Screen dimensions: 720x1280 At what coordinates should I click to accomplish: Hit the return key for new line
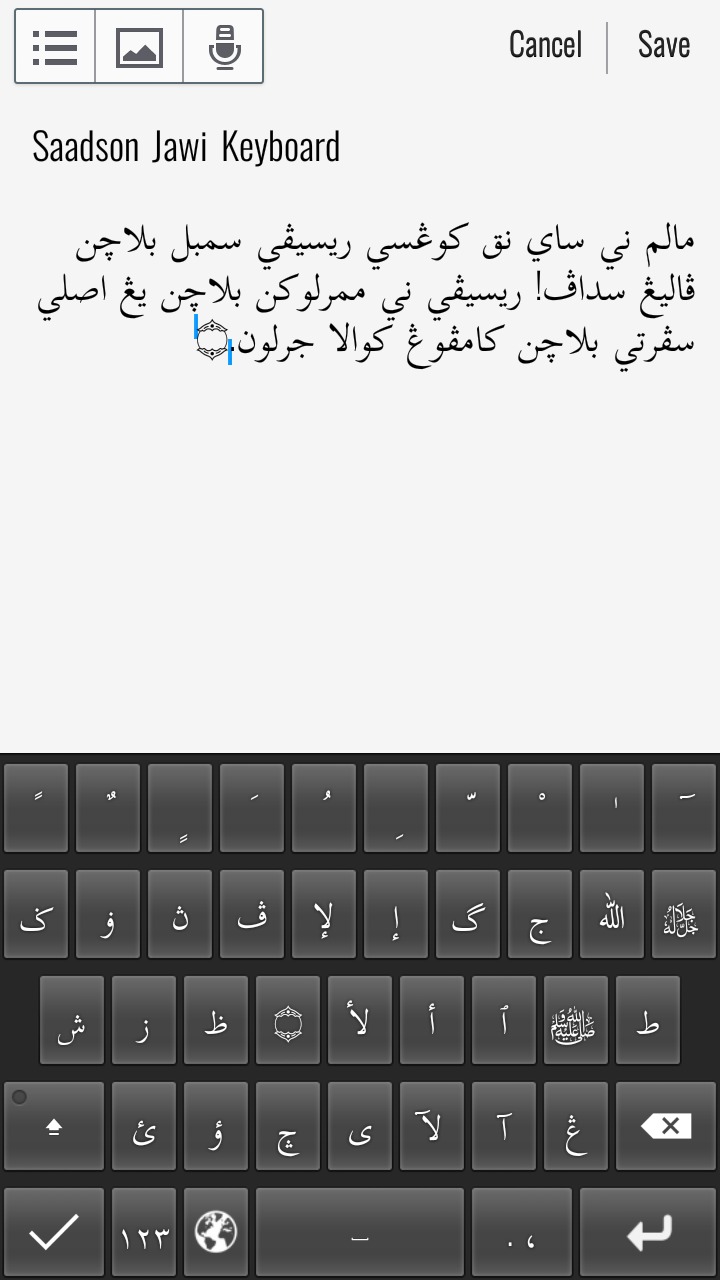pyautogui.click(x=648, y=1234)
